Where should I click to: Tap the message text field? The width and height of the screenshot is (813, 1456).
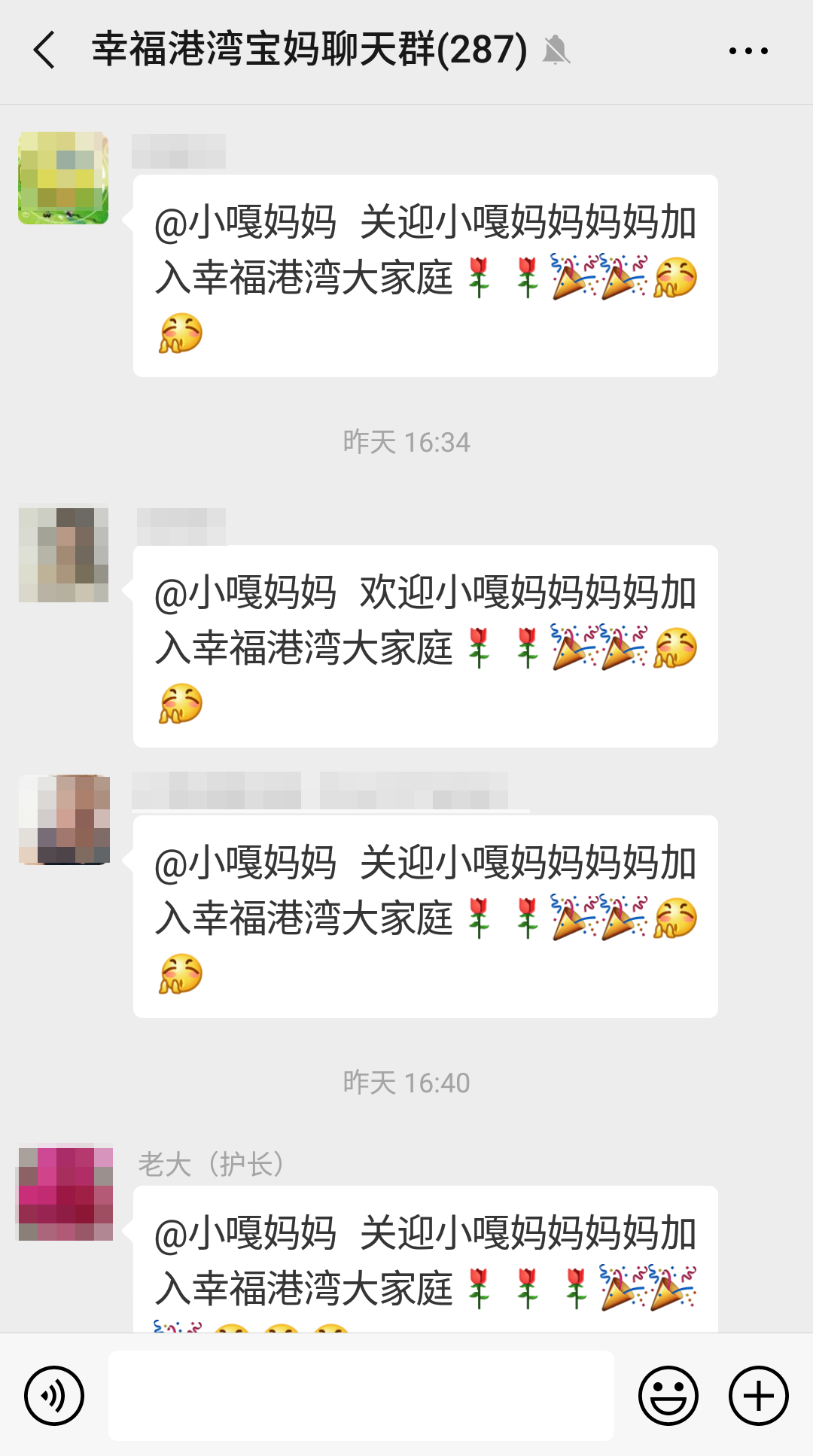tap(361, 1395)
